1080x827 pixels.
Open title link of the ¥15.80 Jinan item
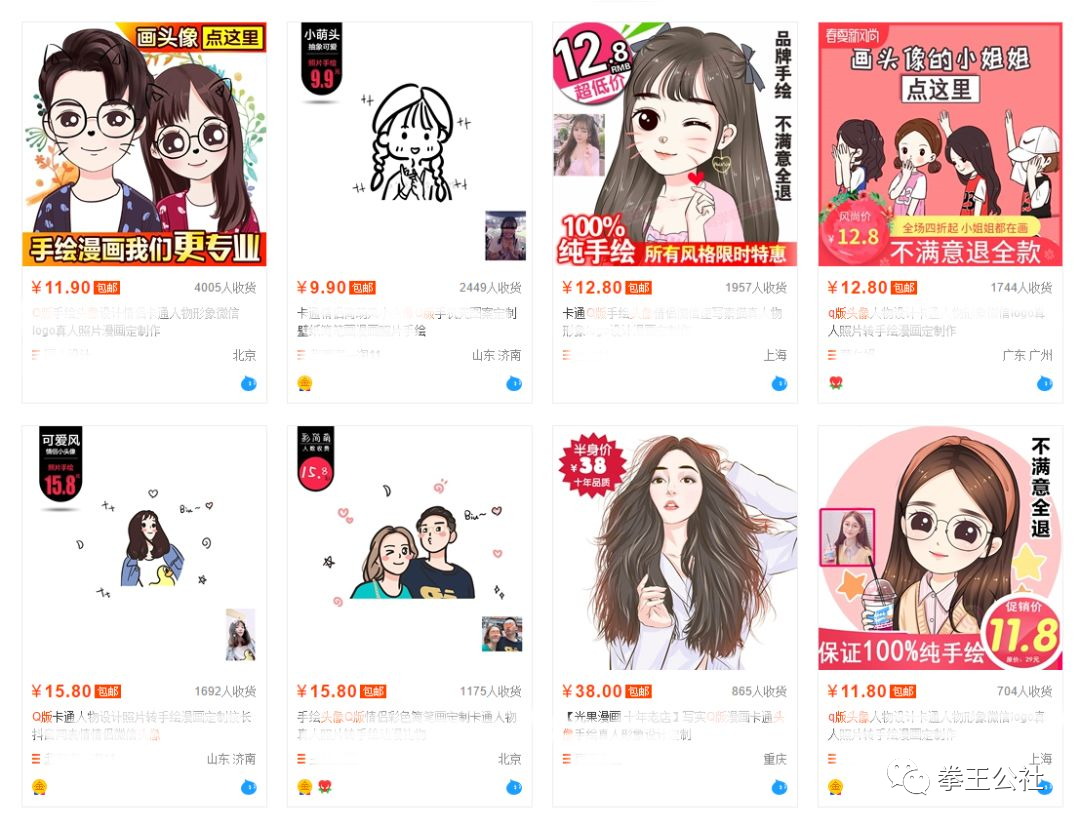(x=143, y=725)
